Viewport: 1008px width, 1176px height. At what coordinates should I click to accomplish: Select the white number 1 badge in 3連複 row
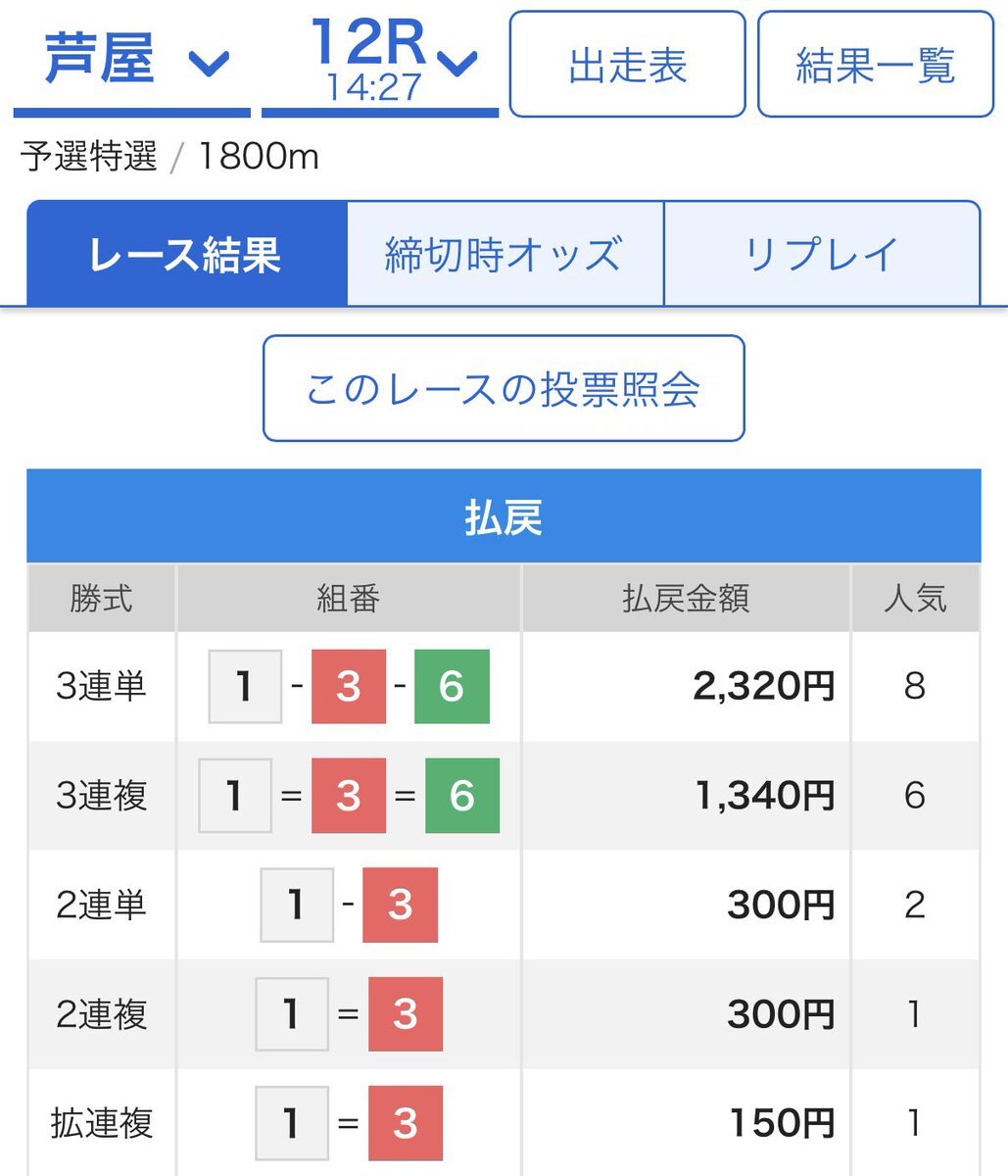(234, 796)
